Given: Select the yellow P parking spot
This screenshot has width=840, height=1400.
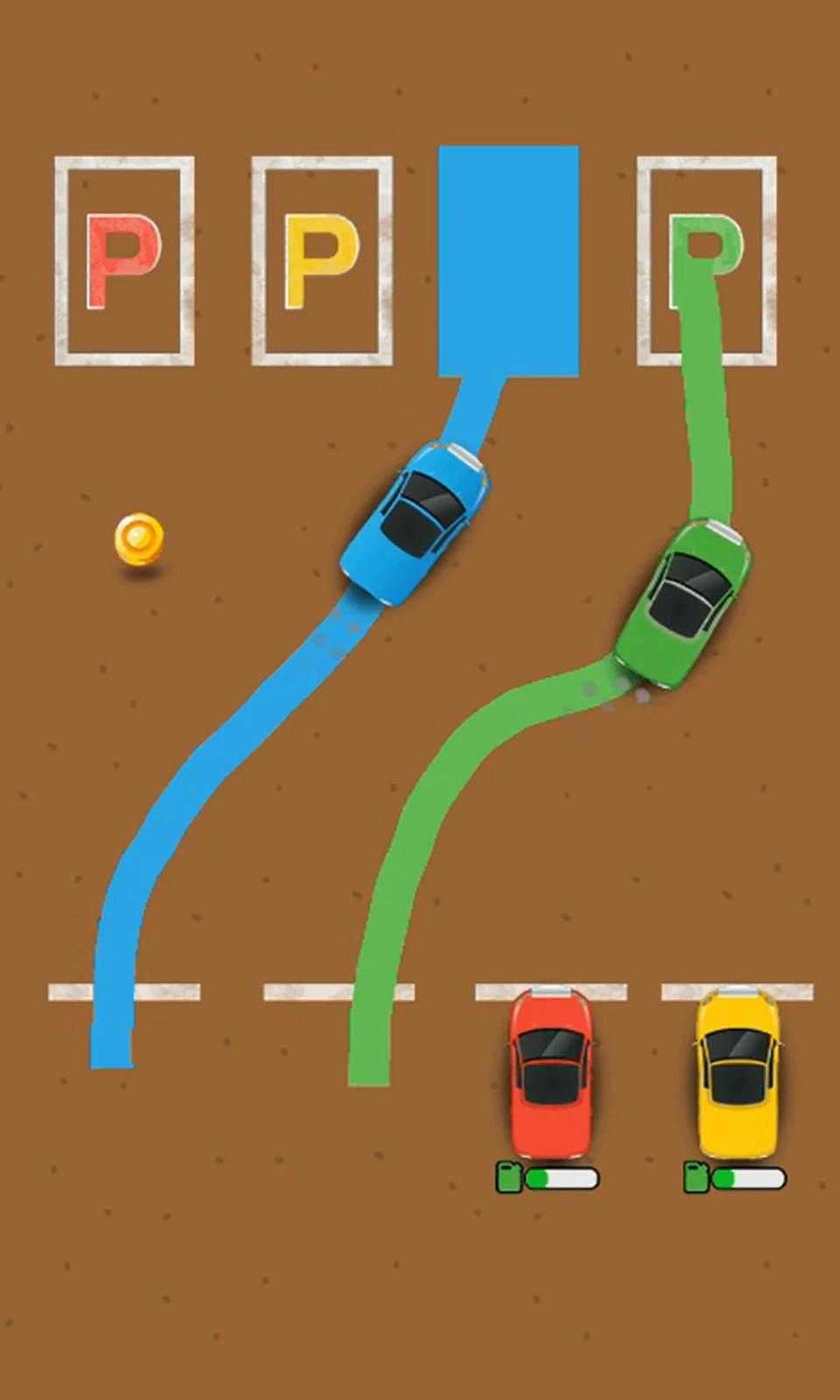Looking at the screenshot, I should coord(321,261).
